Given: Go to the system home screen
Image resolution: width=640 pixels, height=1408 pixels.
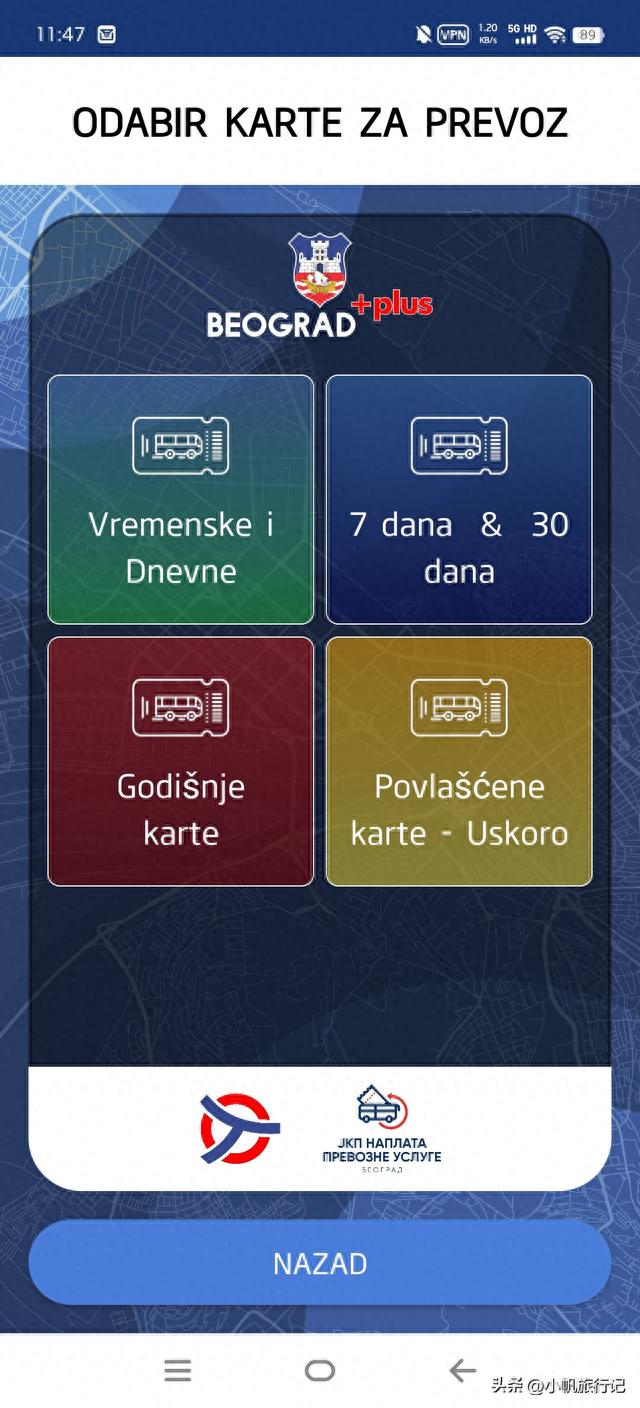Looking at the screenshot, I should [320, 1371].
